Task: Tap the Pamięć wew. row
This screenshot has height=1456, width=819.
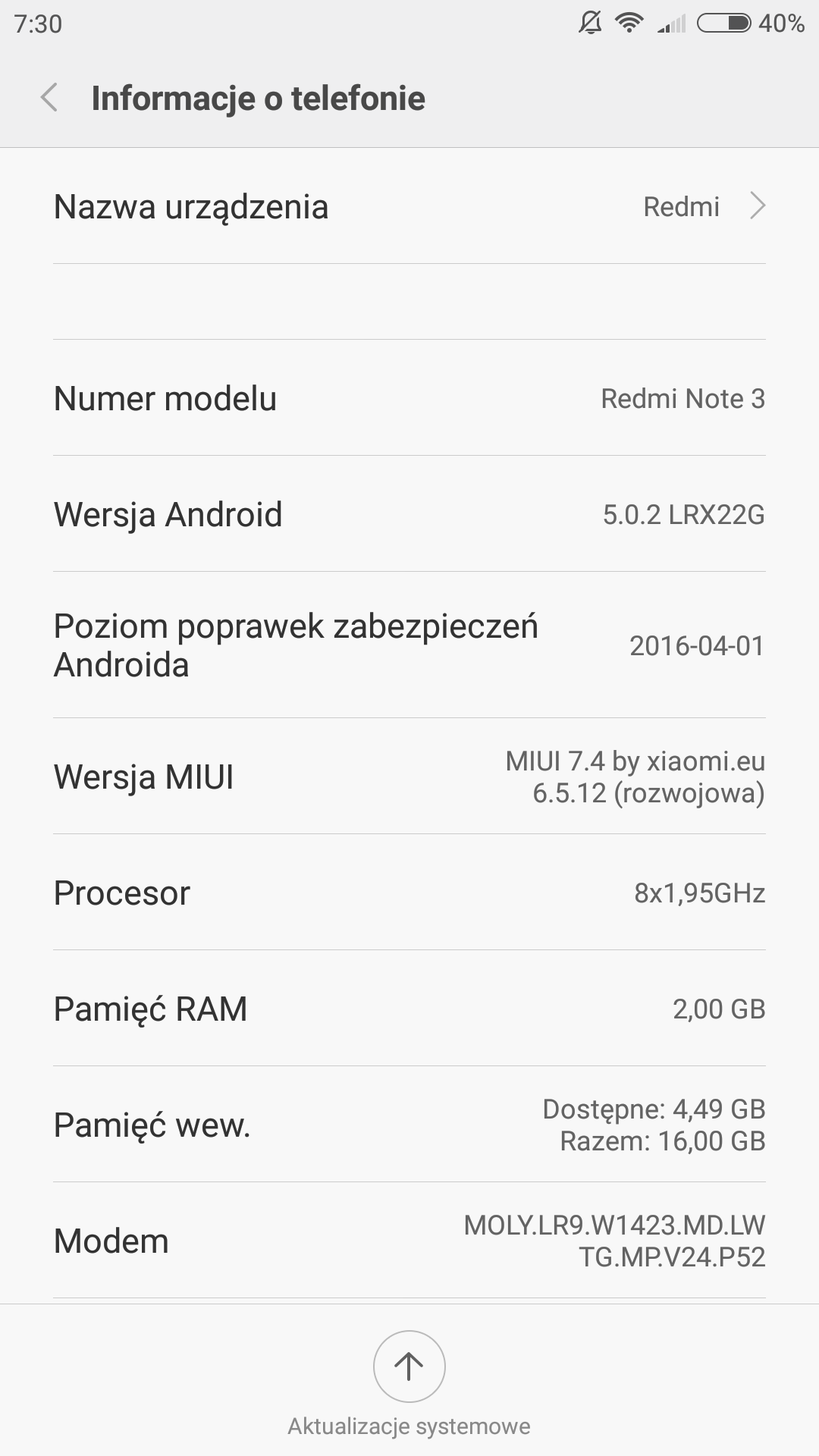Action: 409,1125
